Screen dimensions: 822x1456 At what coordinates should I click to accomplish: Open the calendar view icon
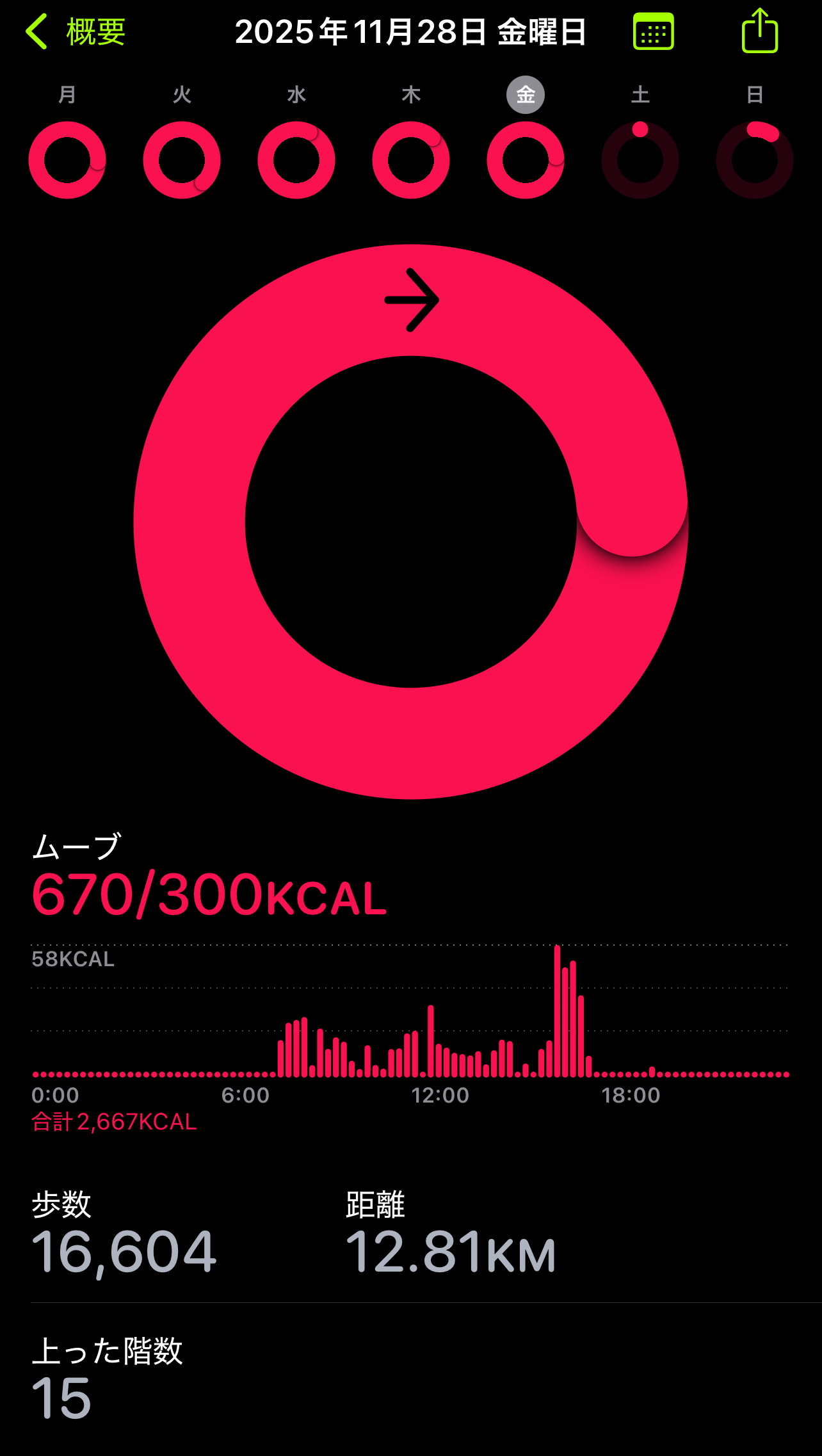653,32
